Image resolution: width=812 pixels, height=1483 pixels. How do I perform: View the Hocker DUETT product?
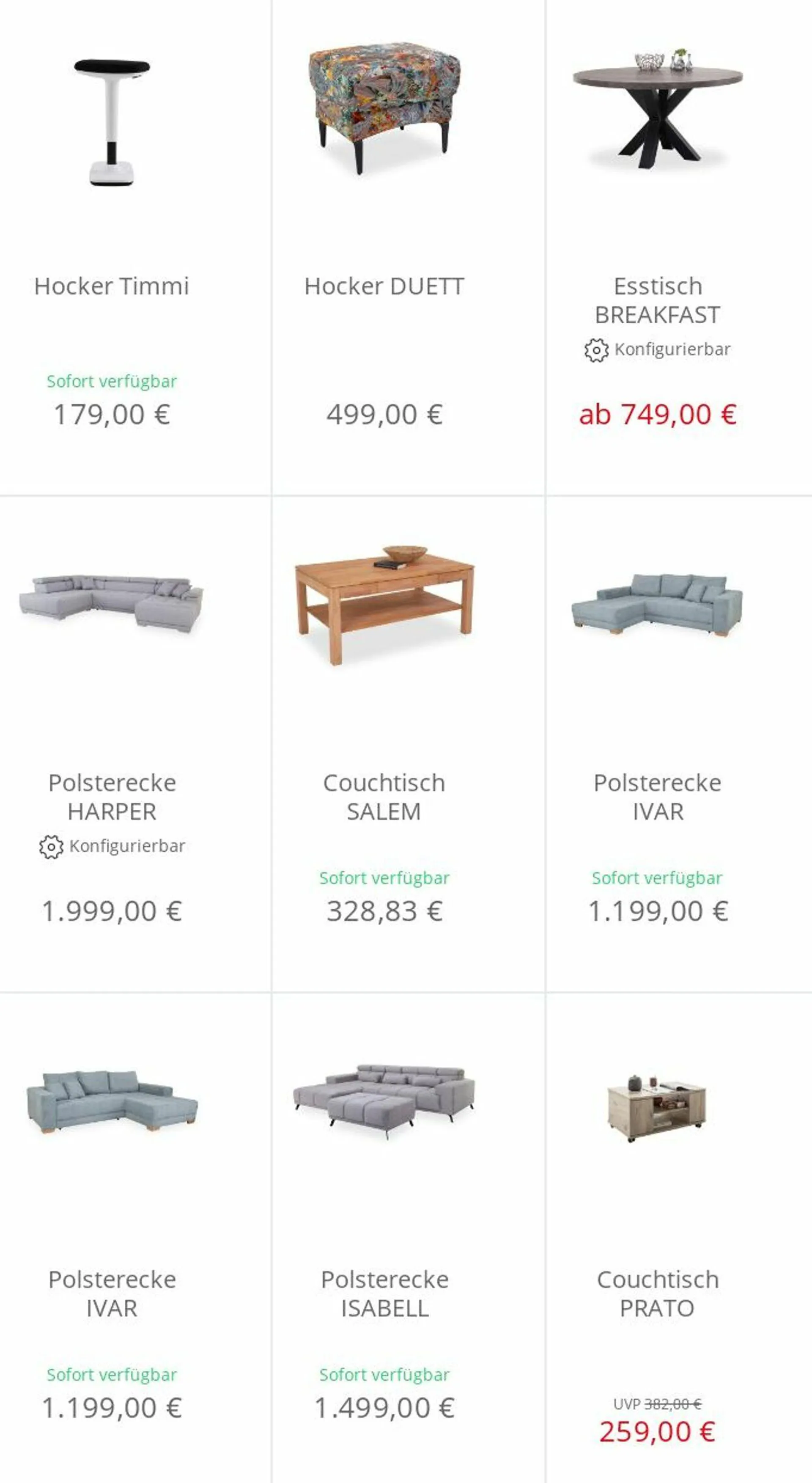384,286
